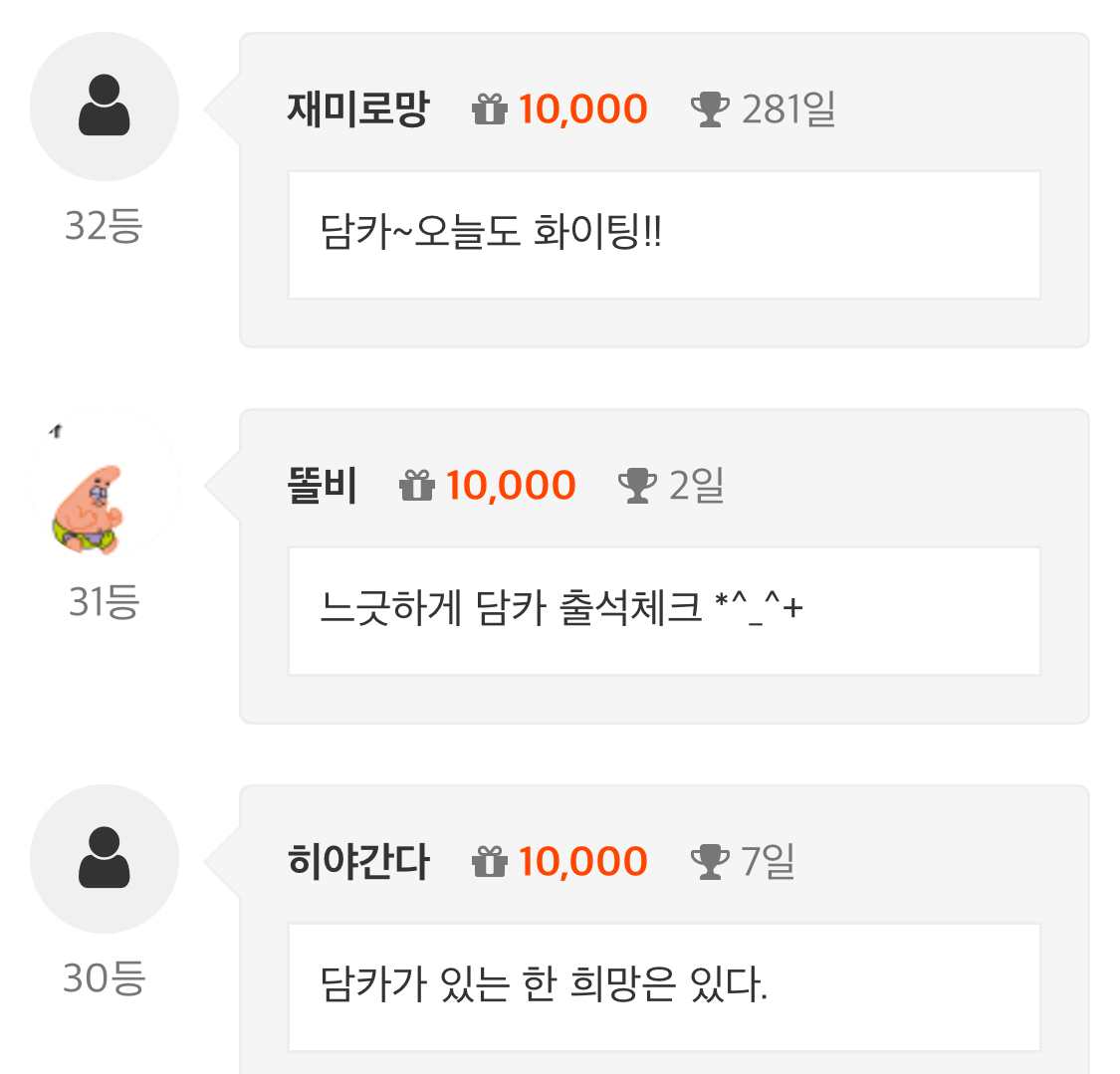Open 재미로망's profile avatar
Screen dimensions: 1120x1074
click(105, 107)
